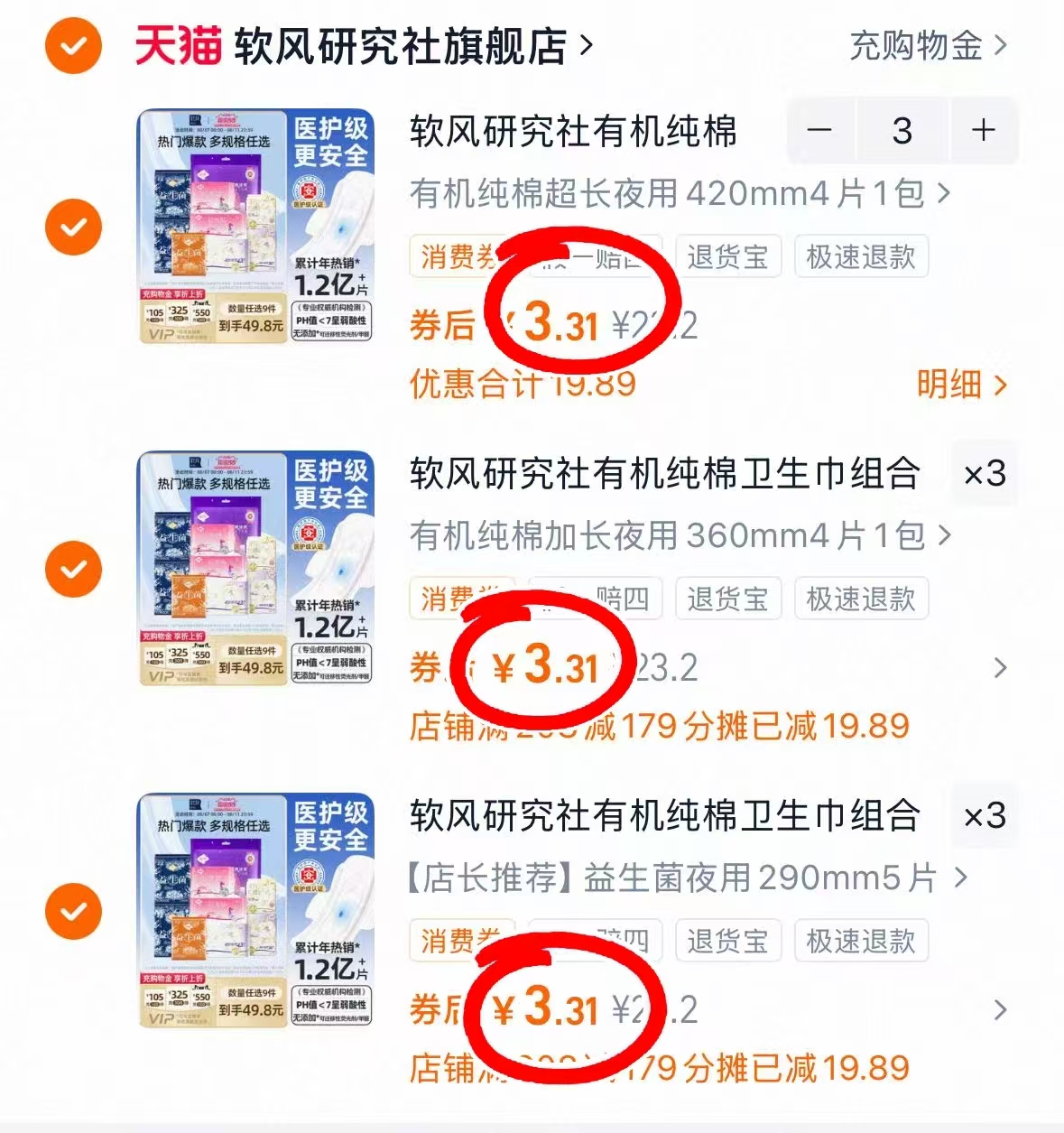Click the 退货宝 service tag
The width and height of the screenshot is (1064, 1133).
click(x=727, y=256)
